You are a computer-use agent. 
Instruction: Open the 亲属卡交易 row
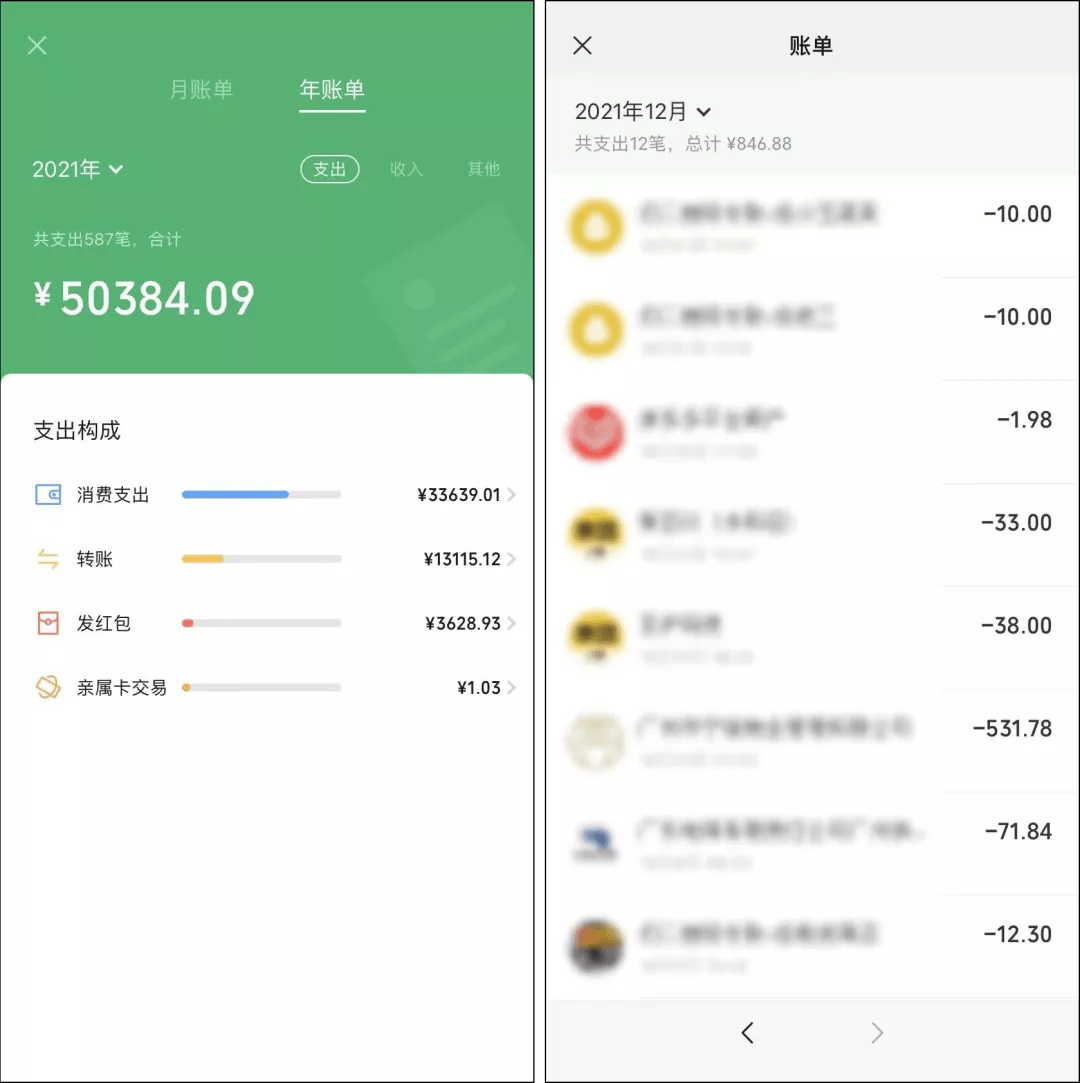[275, 688]
